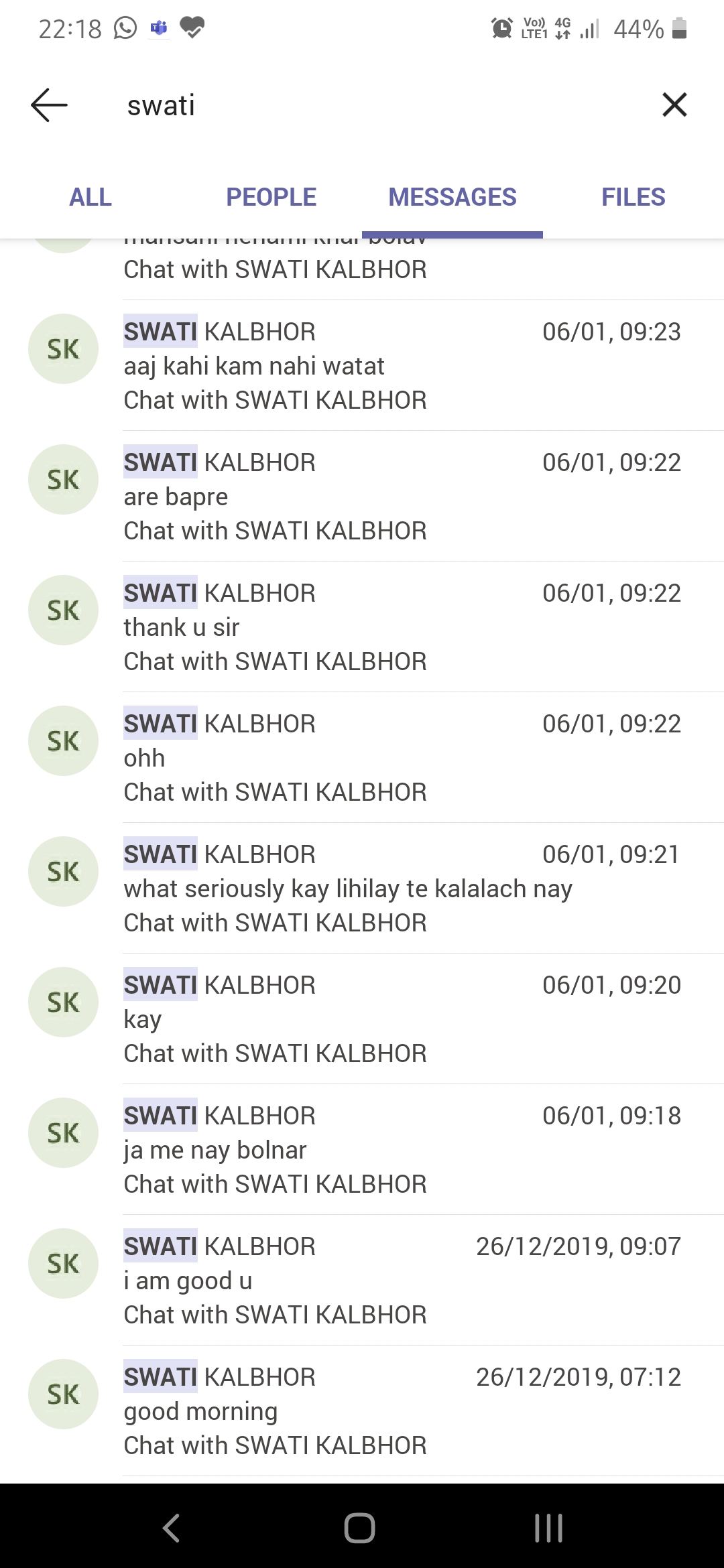This screenshot has height=1568, width=724.
Task: Open message 'aaj kahi kam nahi watat'
Action: (402, 366)
